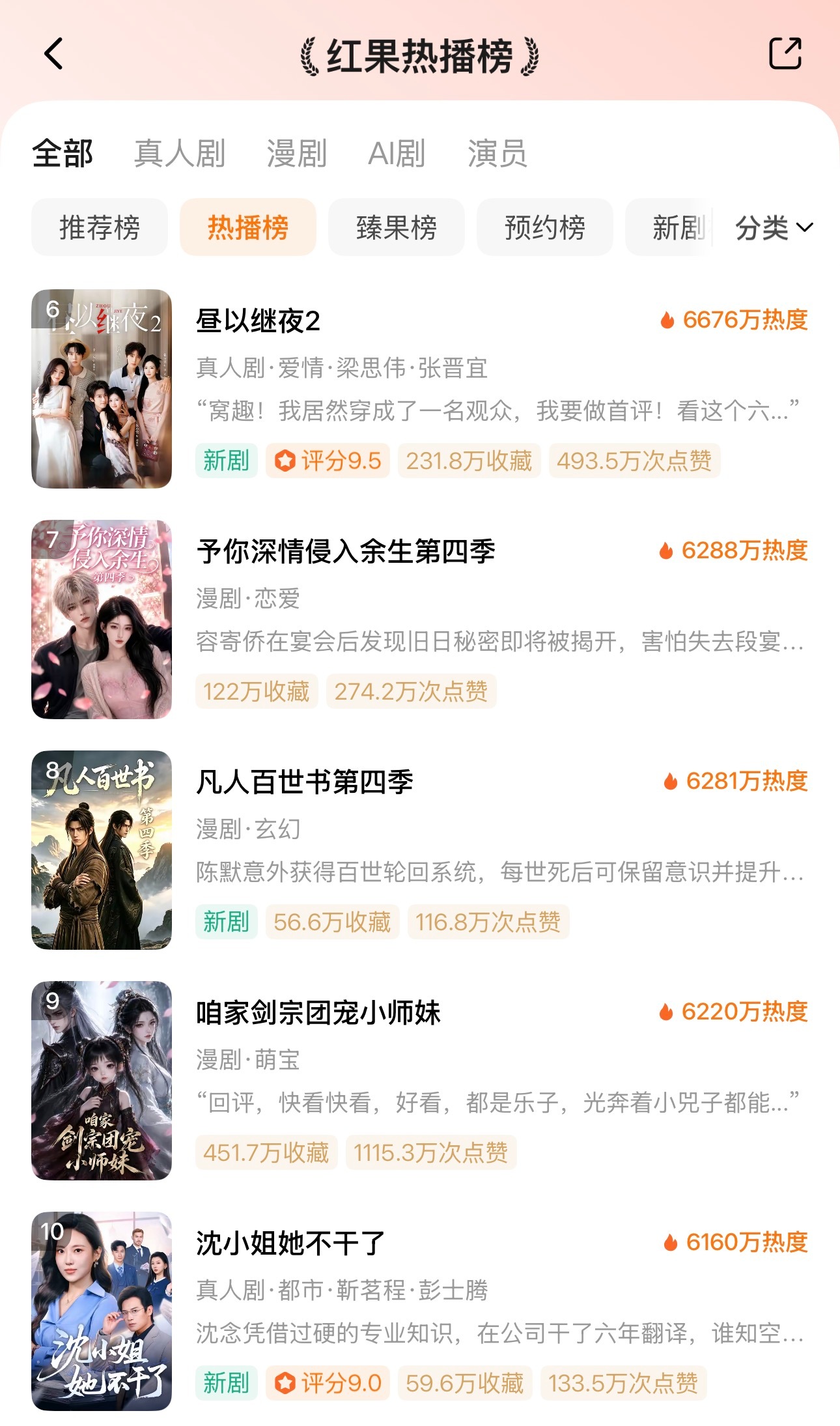View details of 凡人百世书第四季
840x1426 pixels.
(x=420, y=850)
